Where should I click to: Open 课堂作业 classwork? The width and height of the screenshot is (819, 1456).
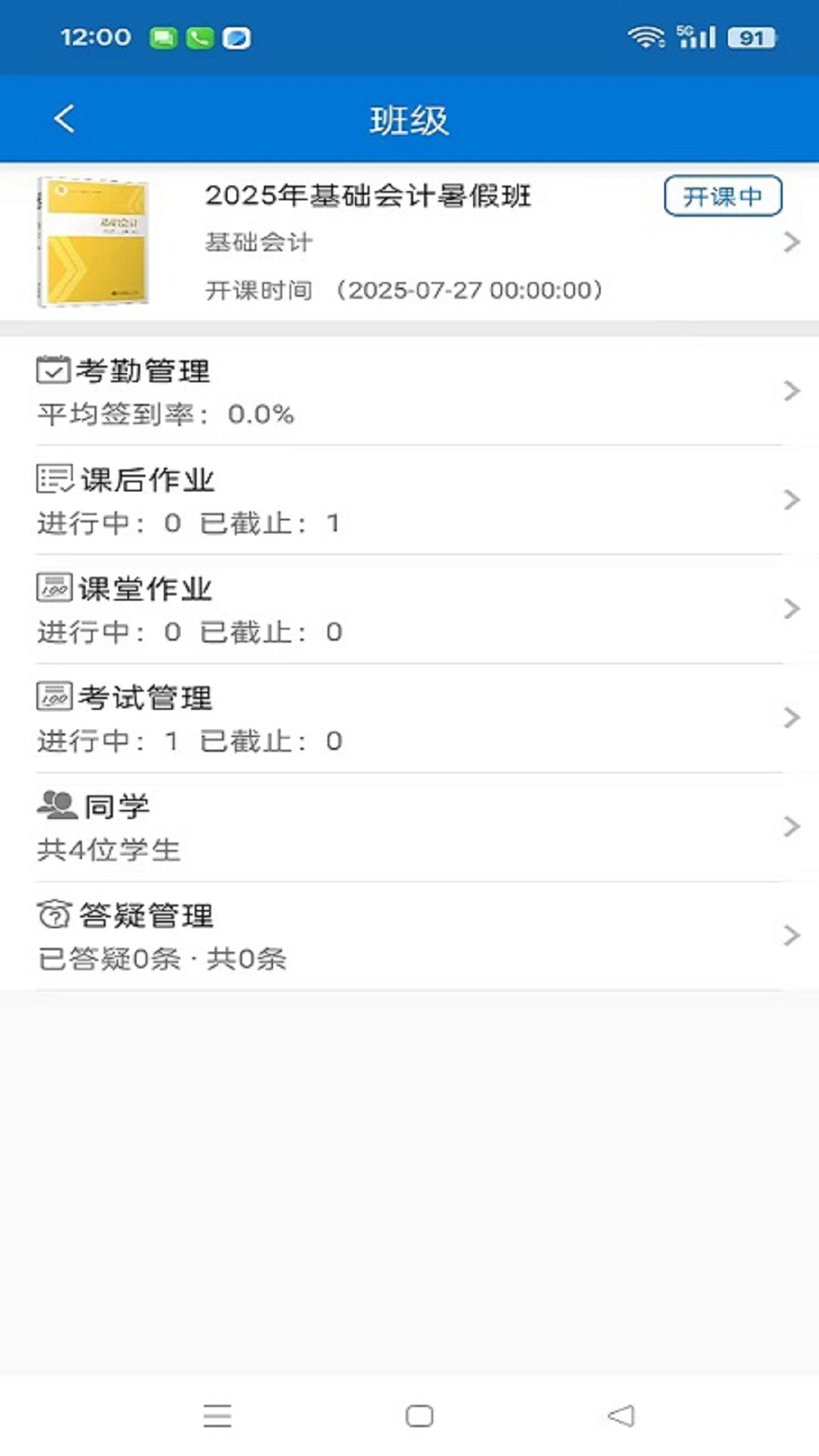409,610
